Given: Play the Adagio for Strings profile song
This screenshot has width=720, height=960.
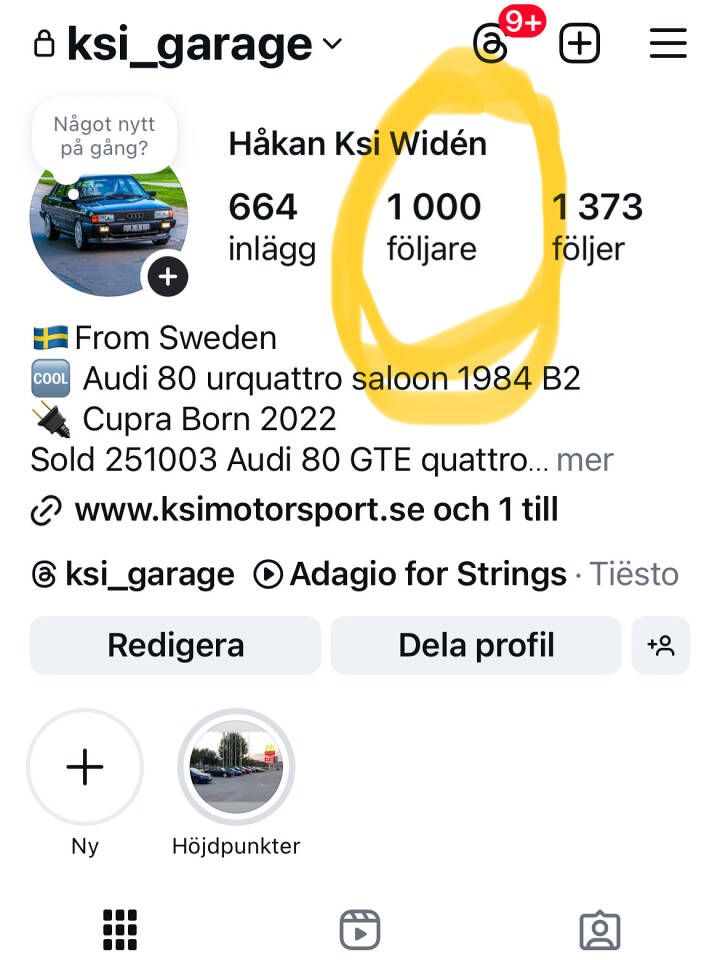Looking at the screenshot, I should [x=410, y=574].
